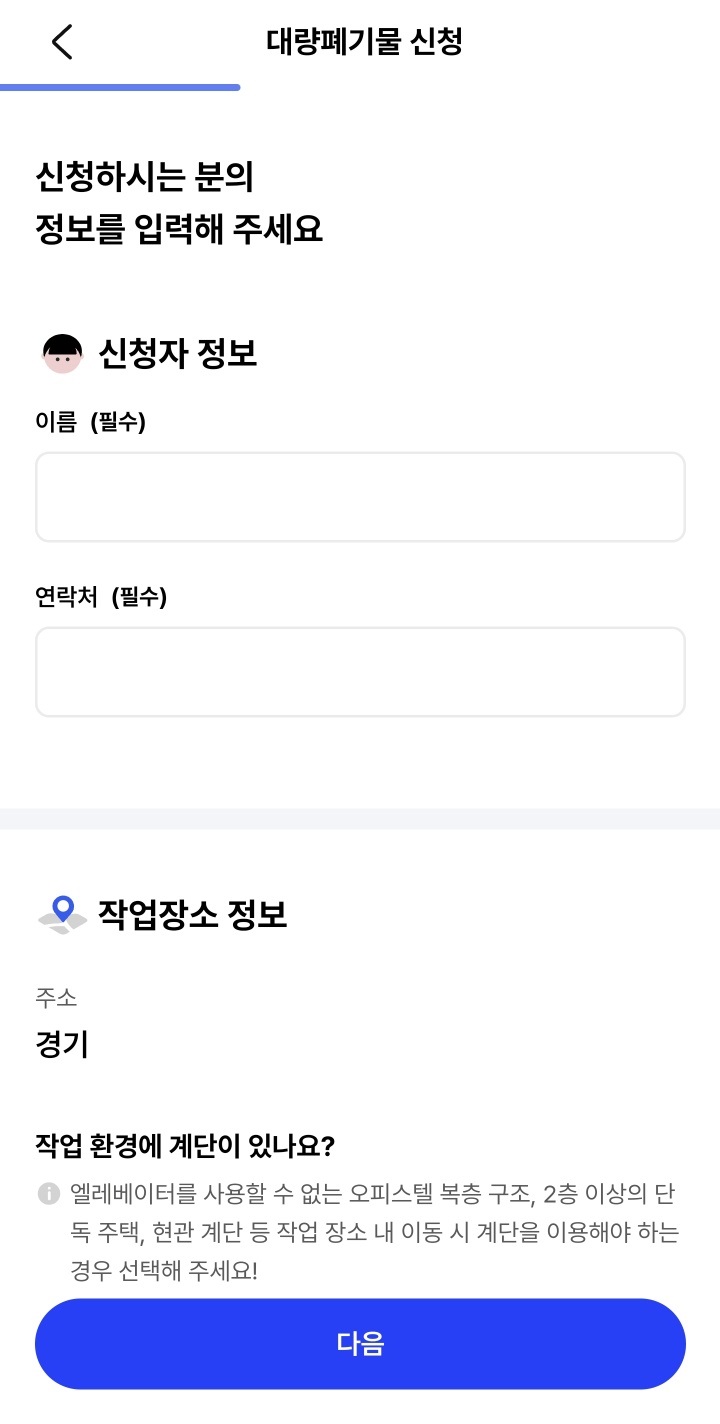The image size is (720, 1424).
Task: Tap the 다음 button to continue
Action: (x=360, y=1344)
